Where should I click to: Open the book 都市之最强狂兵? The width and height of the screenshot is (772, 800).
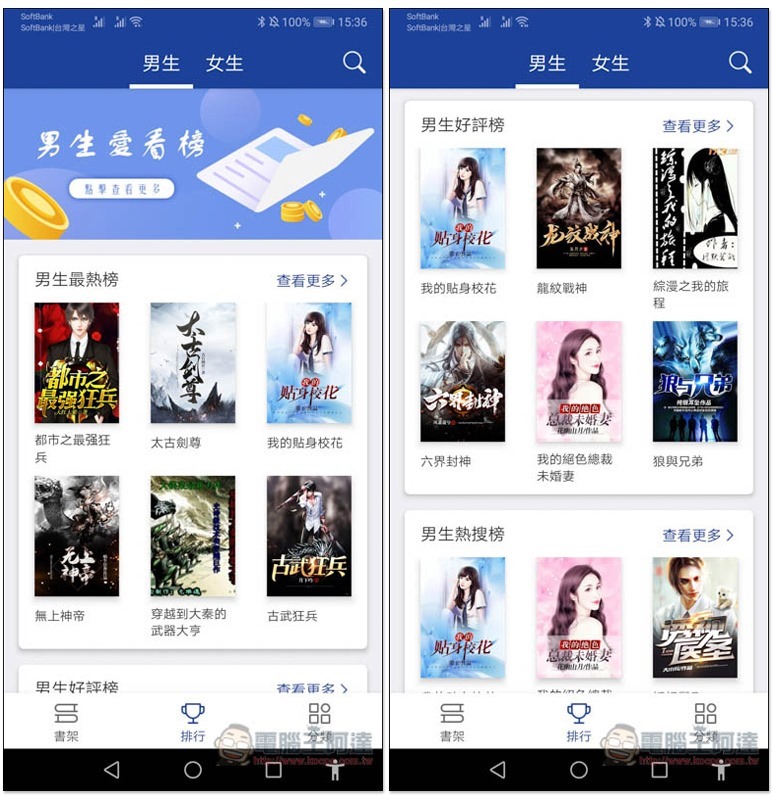(77, 363)
